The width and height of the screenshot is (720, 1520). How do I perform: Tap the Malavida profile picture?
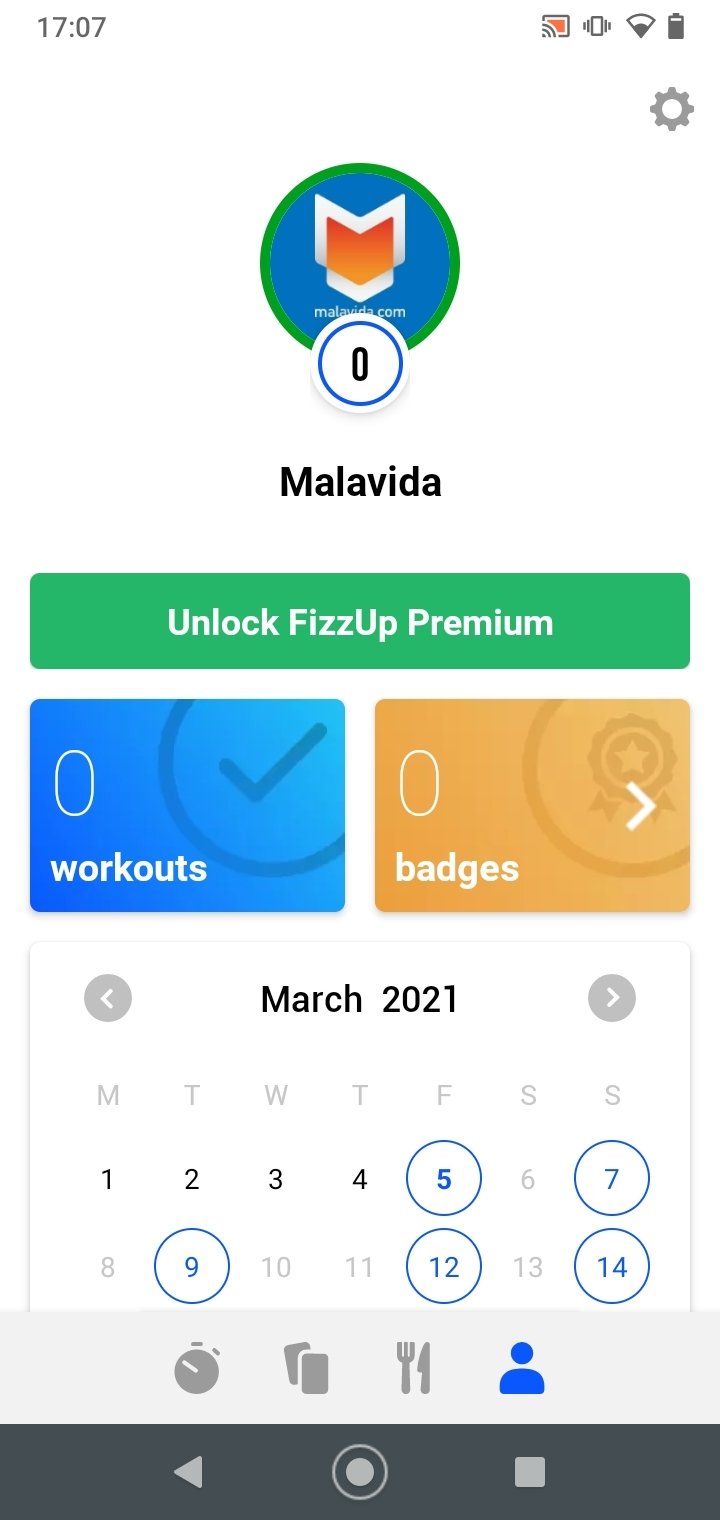point(360,263)
